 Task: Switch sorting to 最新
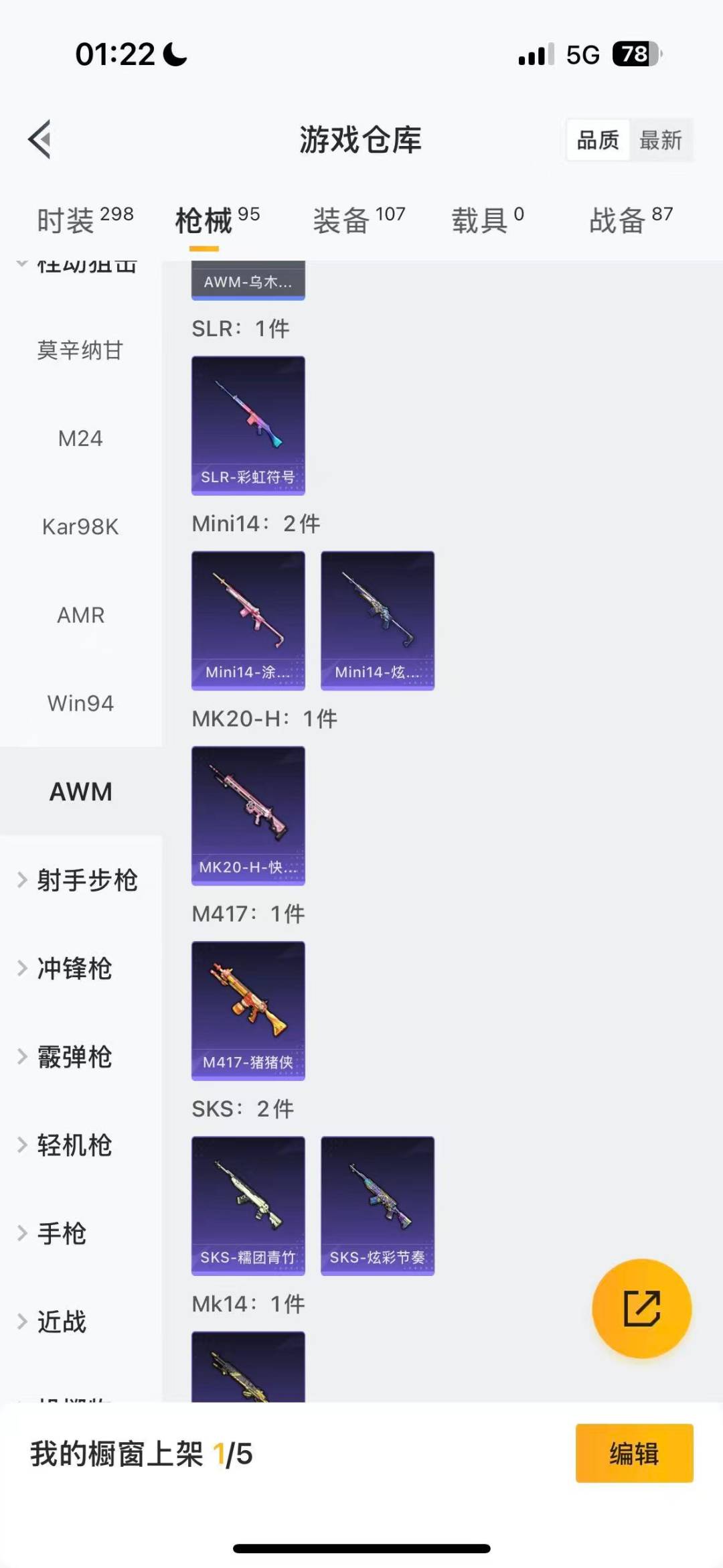[662, 139]
